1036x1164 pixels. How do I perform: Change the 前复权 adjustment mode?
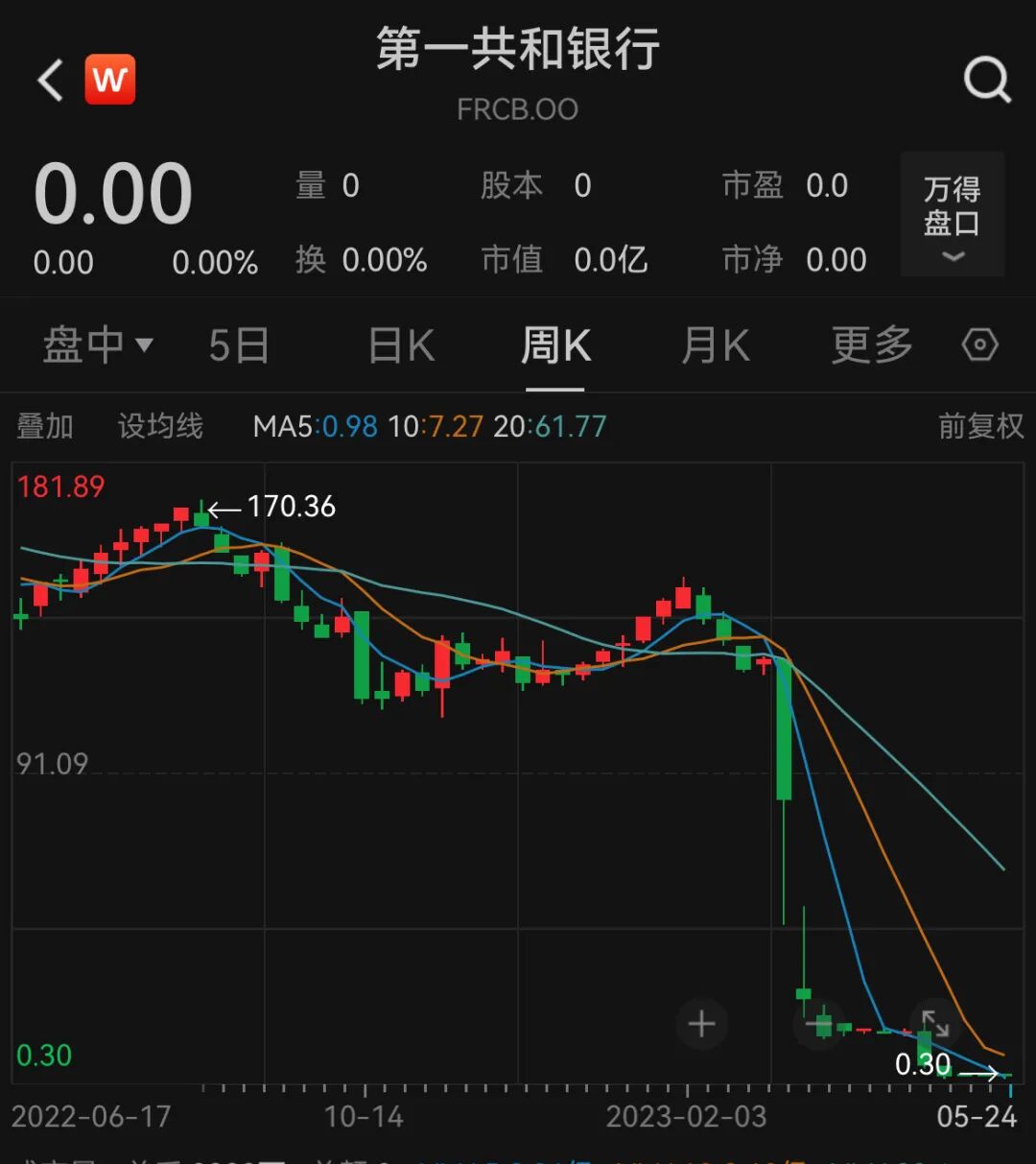(x=980, y=426)
